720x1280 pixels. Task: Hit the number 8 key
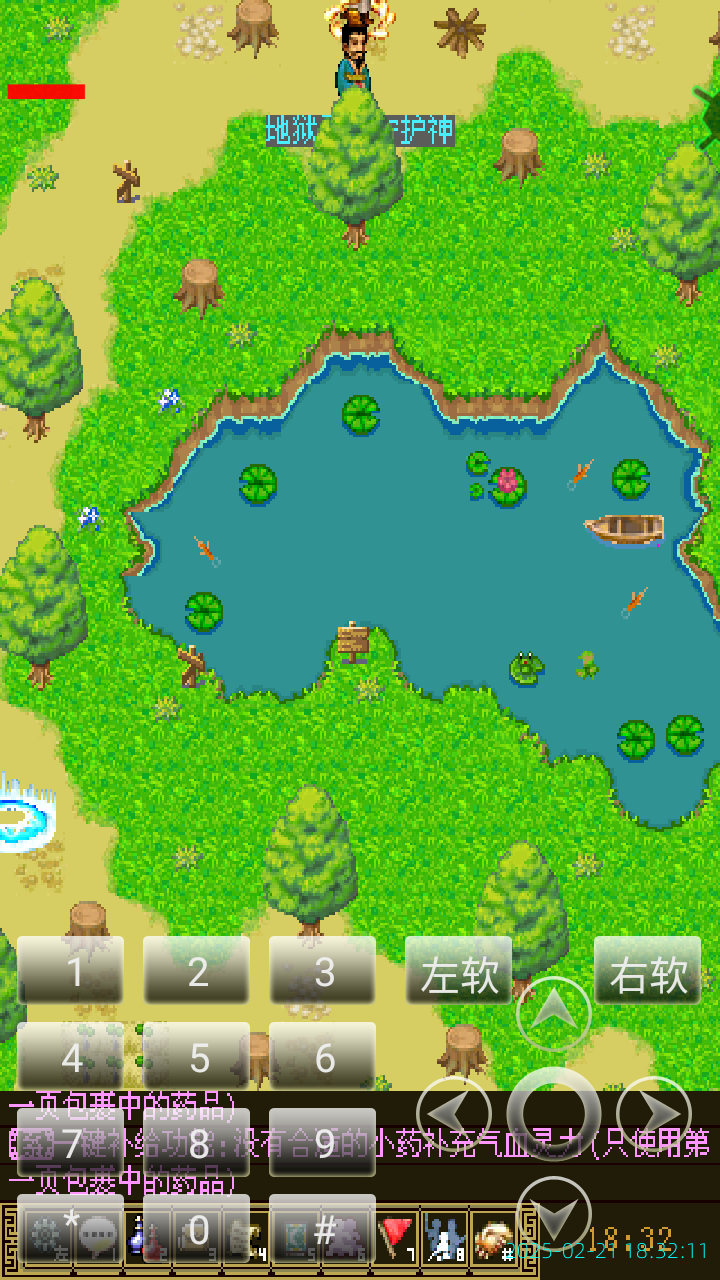[x=197, y=1142]
